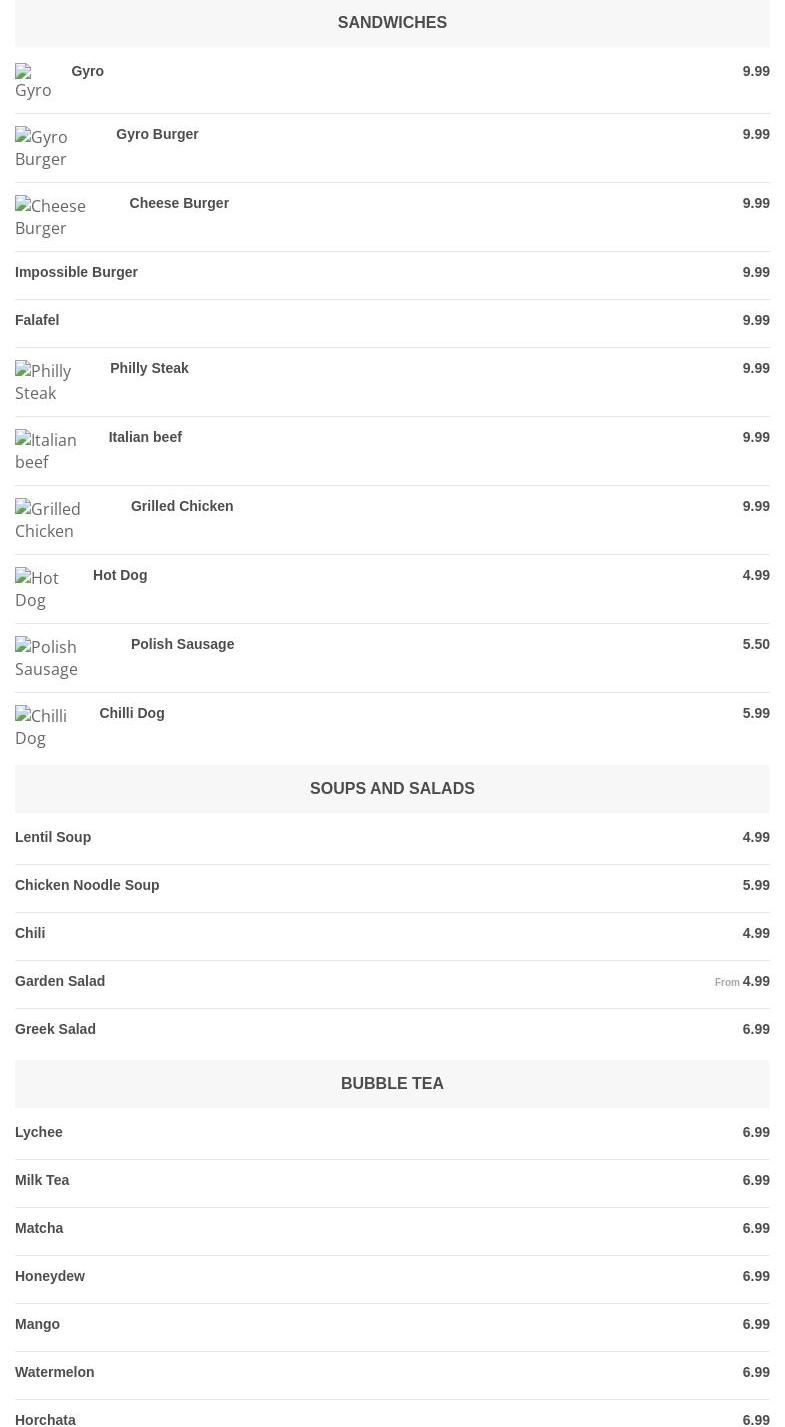The height and width of the screenshot is (1427, 785).
Task: Open the Polish Sausage item
Action: click(x=182, y=644)
